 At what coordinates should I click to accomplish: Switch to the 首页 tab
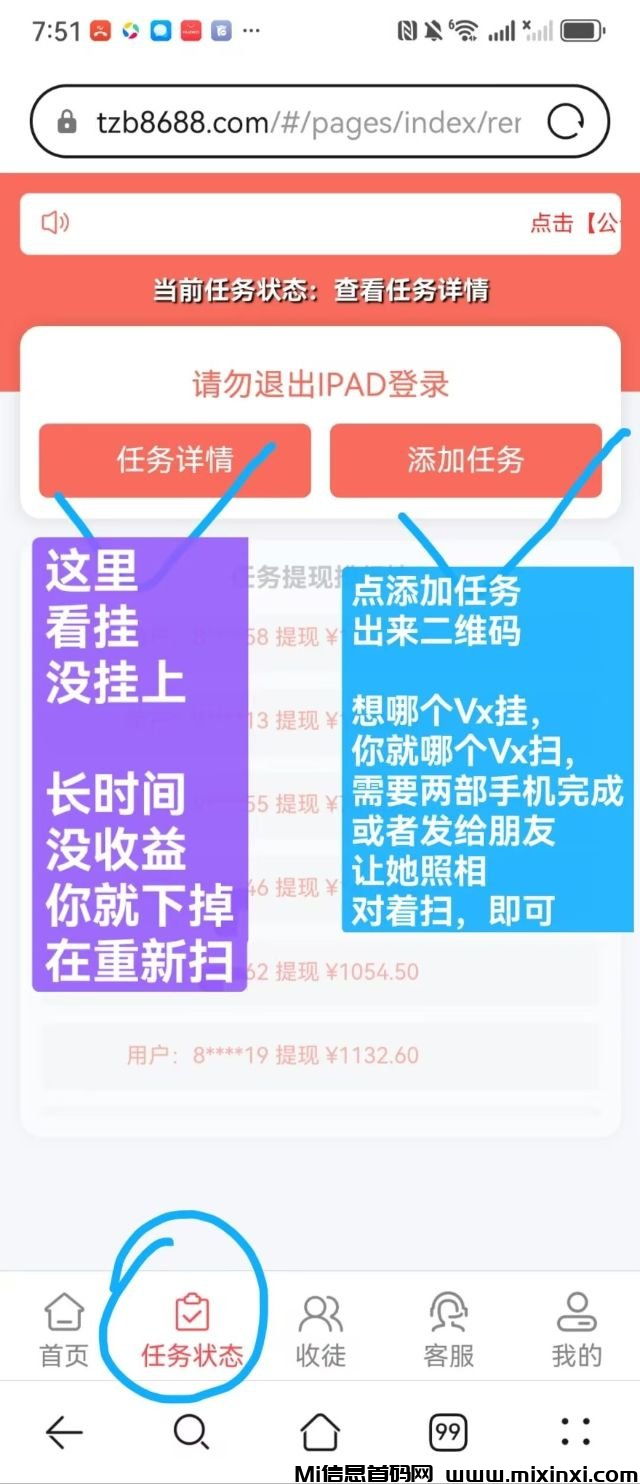(x=64, y=1328)
